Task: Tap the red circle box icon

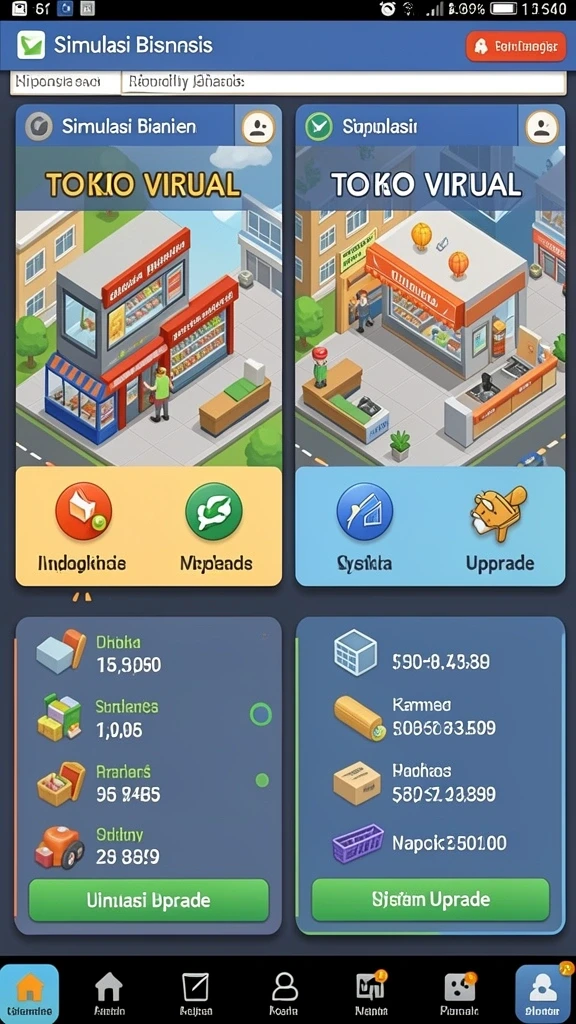Action: (84, 511)
